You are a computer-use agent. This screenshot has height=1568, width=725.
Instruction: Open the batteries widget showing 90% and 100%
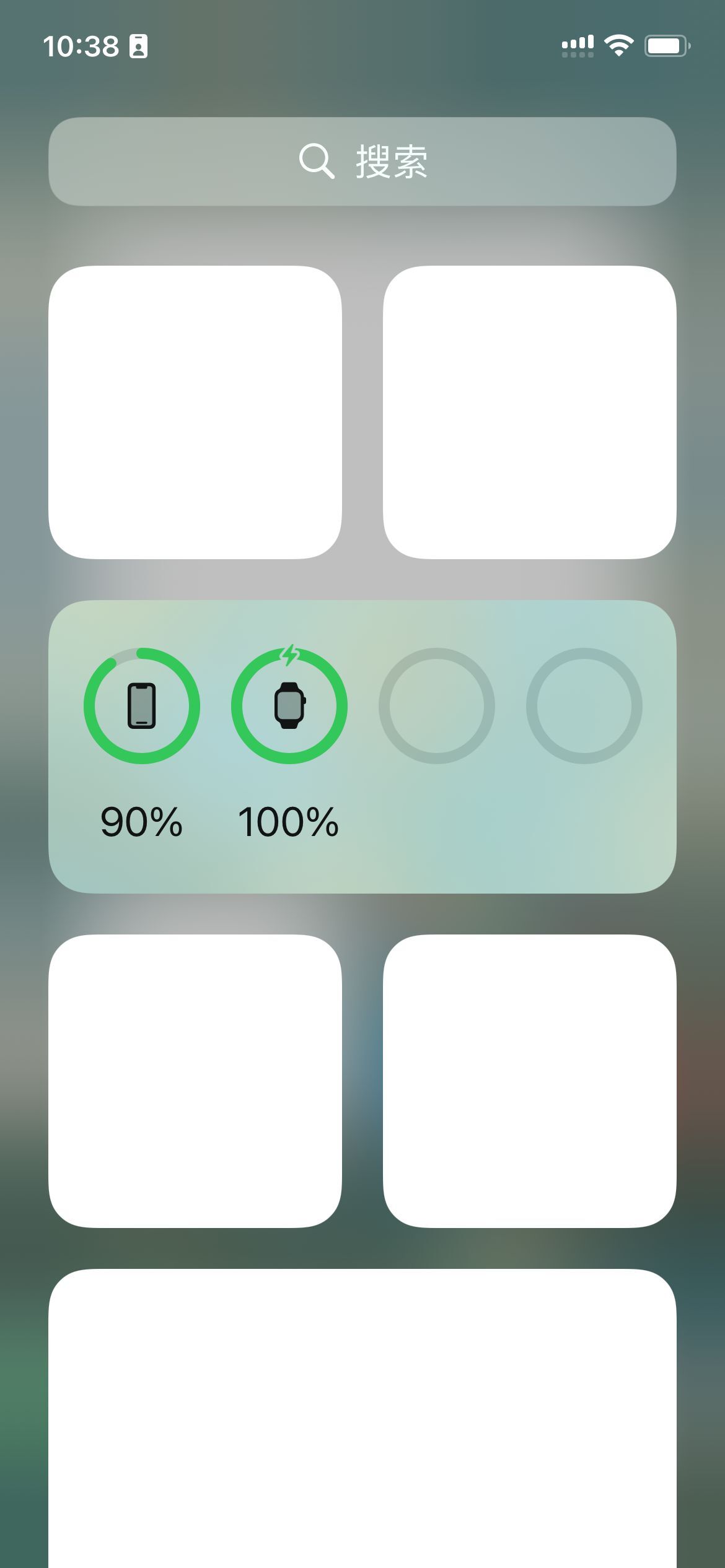(362, 746)
